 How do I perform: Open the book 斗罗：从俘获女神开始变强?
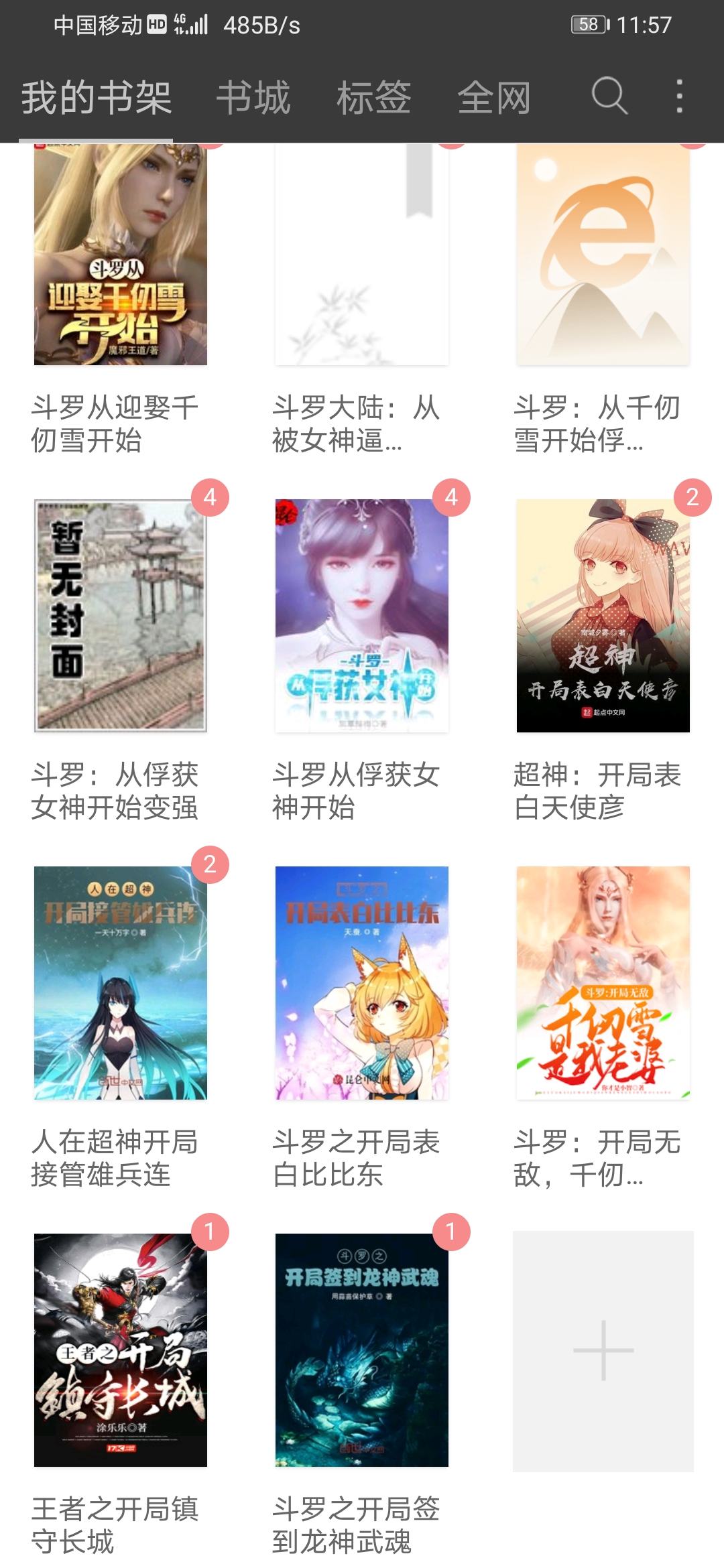(x=121, y=615)
